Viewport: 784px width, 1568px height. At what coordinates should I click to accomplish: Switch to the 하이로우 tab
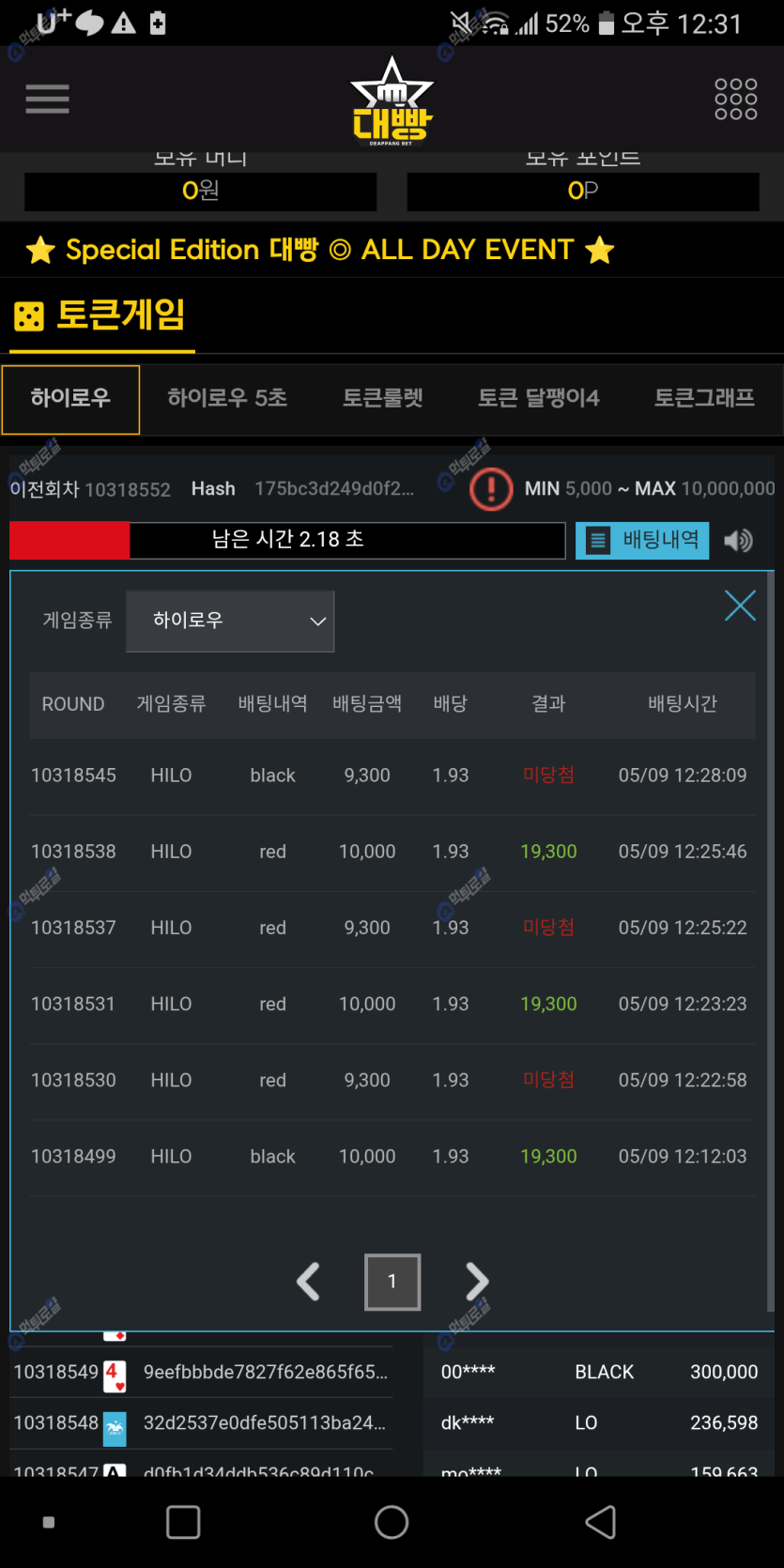pyautogui.click(x=70, y=399)
